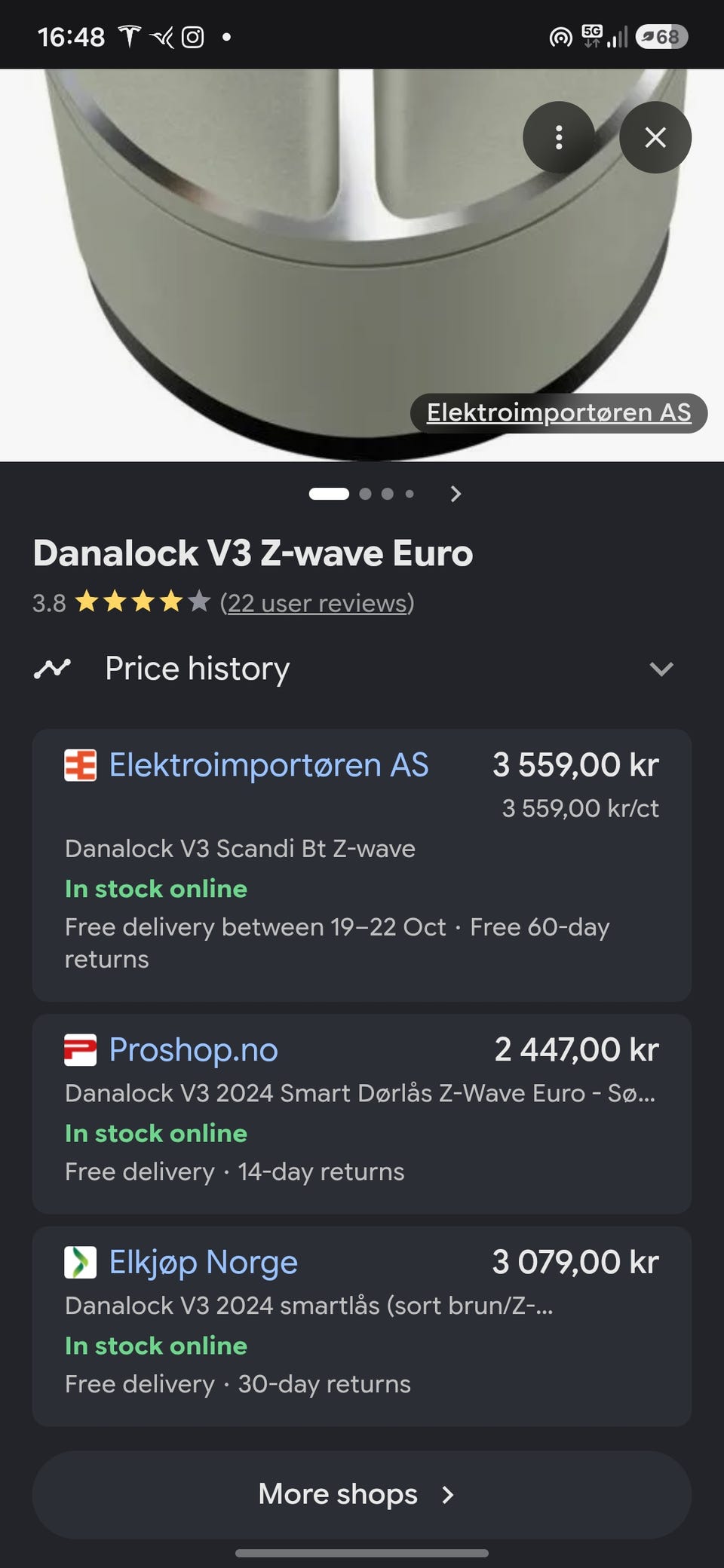Open the three-dot overflow menu
Screen dimensions: 724x1568
[559, 137]
